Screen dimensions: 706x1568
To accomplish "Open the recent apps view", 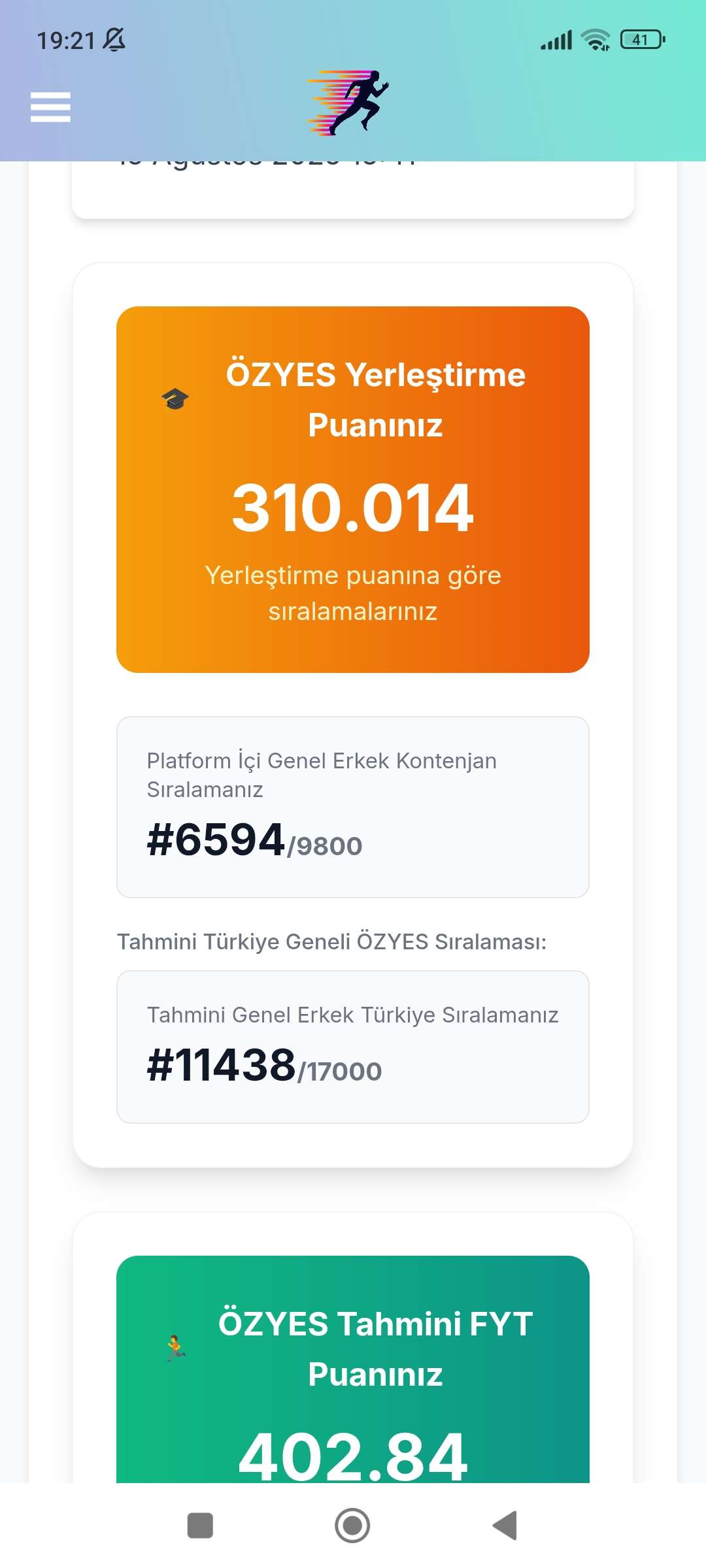I will 200,1526.
